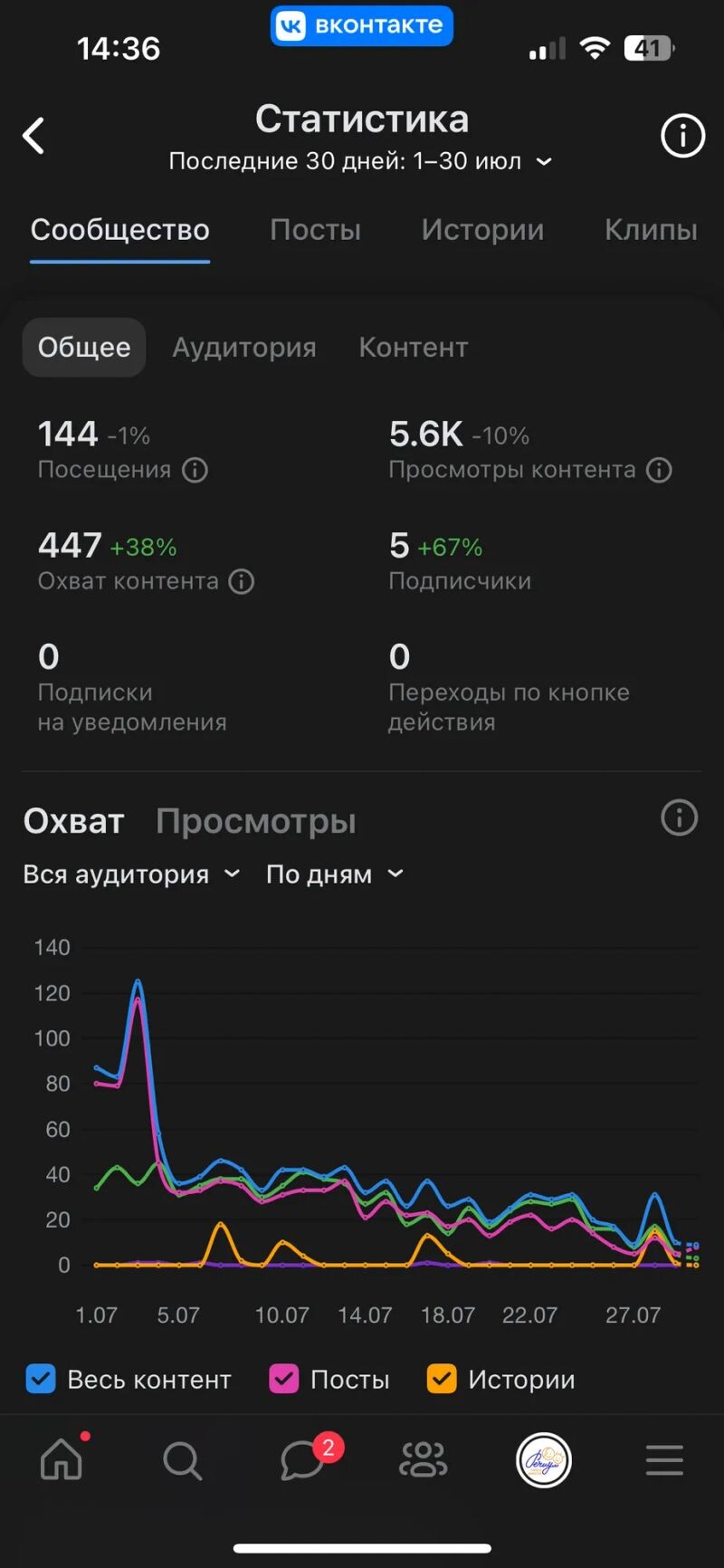This screenshot has height=1568, width=724.
Task: Uncheck the Истории chart checkbox
Action: [442, 1379]
